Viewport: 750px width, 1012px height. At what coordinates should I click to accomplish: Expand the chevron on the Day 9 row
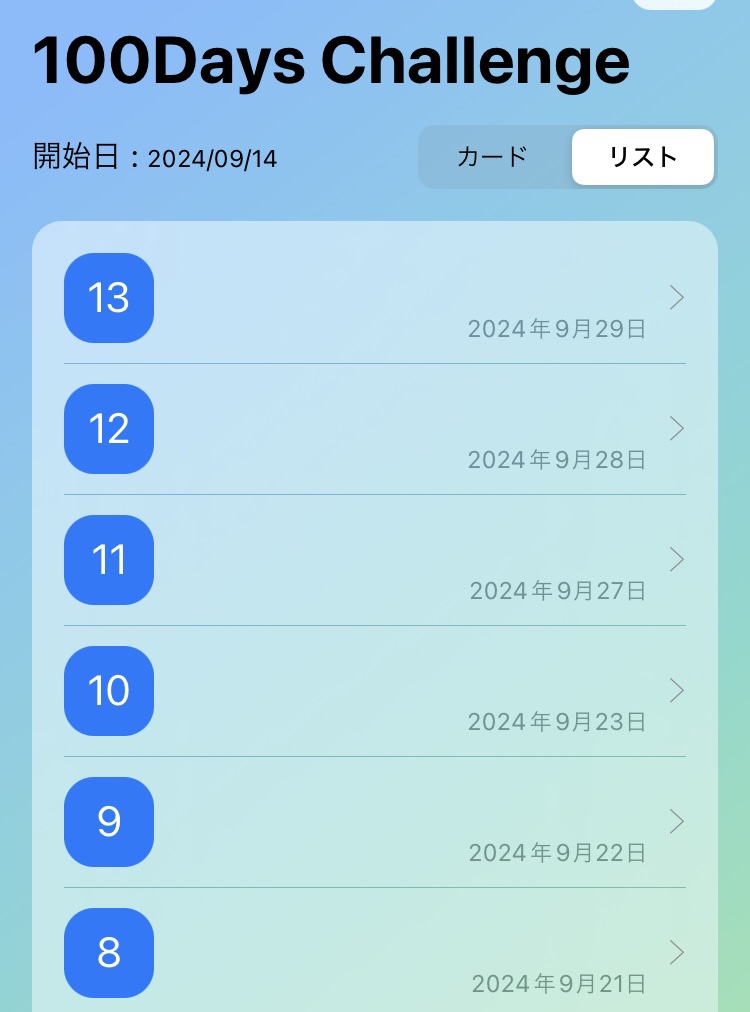pyautogui.click(x=676, y=822)
